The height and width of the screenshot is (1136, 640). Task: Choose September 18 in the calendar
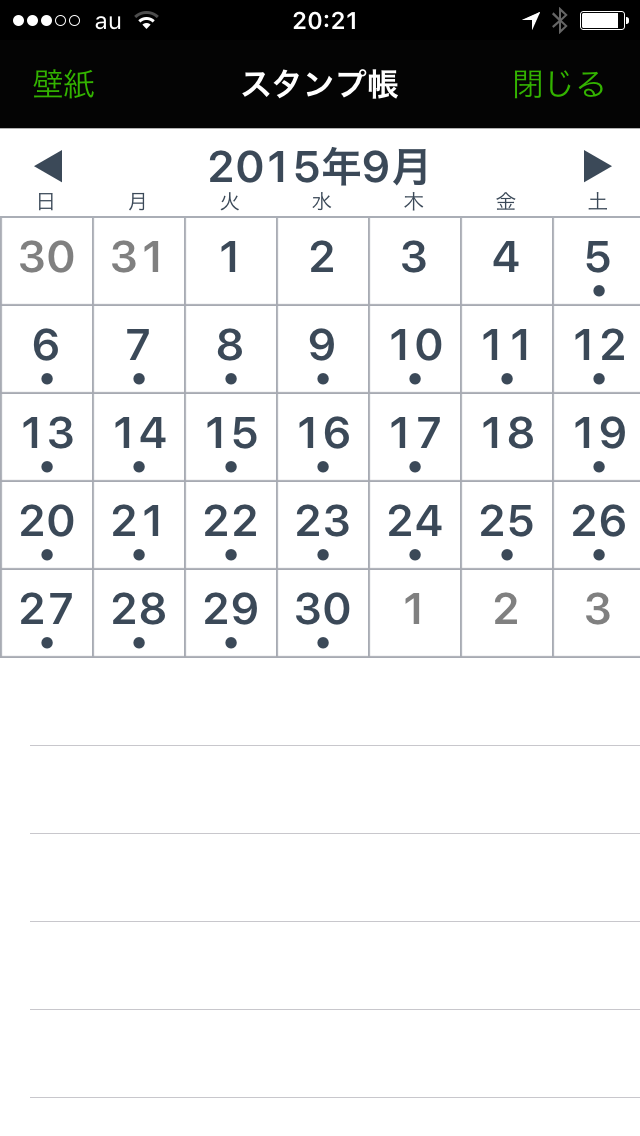pyautogui.click(x=507, y=438)
